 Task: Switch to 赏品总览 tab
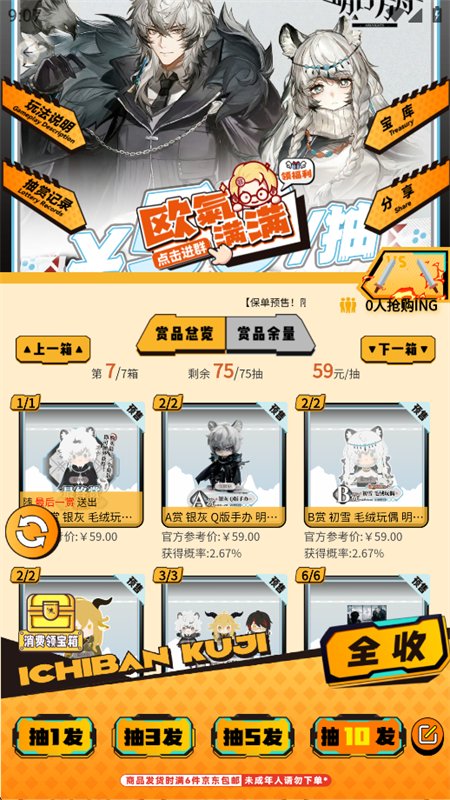click(182, 334)
